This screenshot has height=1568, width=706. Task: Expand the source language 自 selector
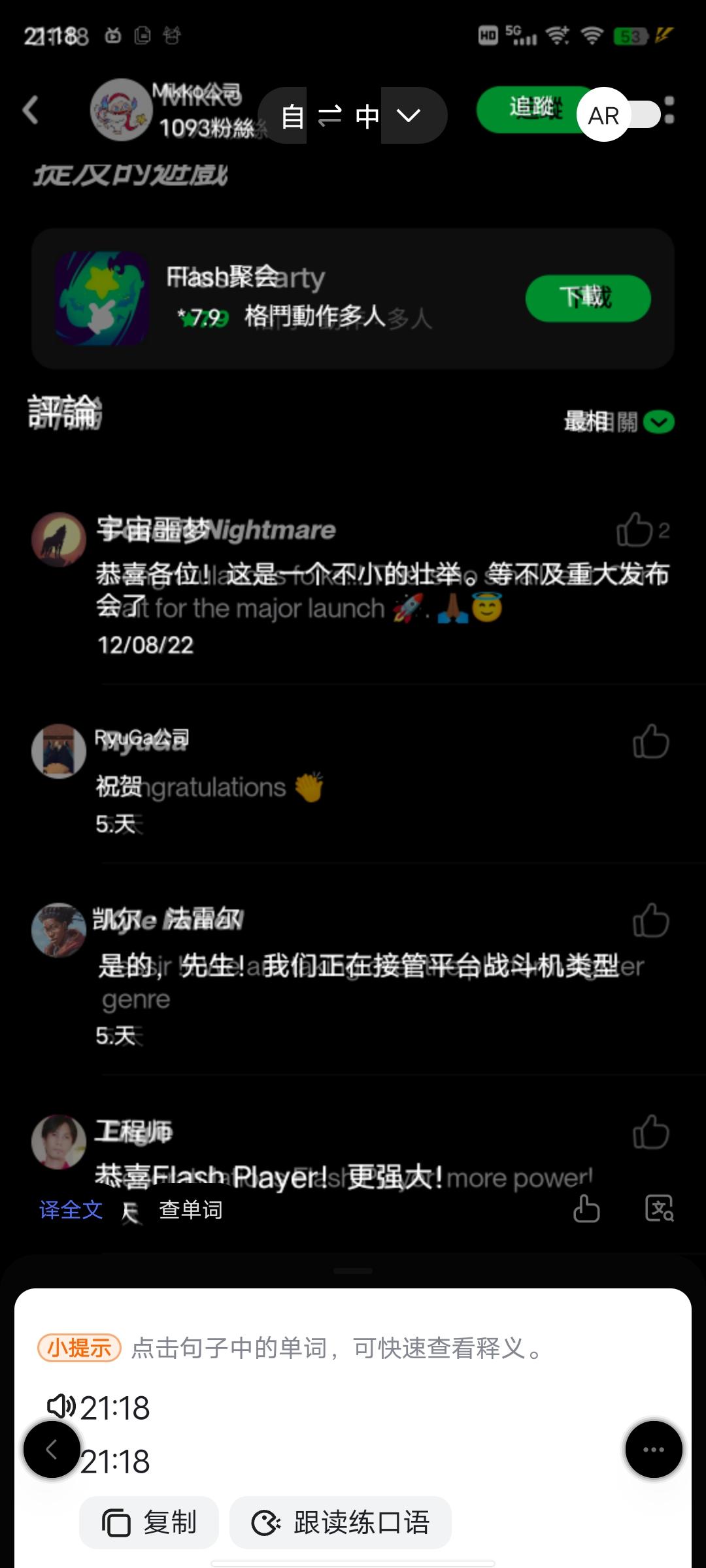[293, 116]
